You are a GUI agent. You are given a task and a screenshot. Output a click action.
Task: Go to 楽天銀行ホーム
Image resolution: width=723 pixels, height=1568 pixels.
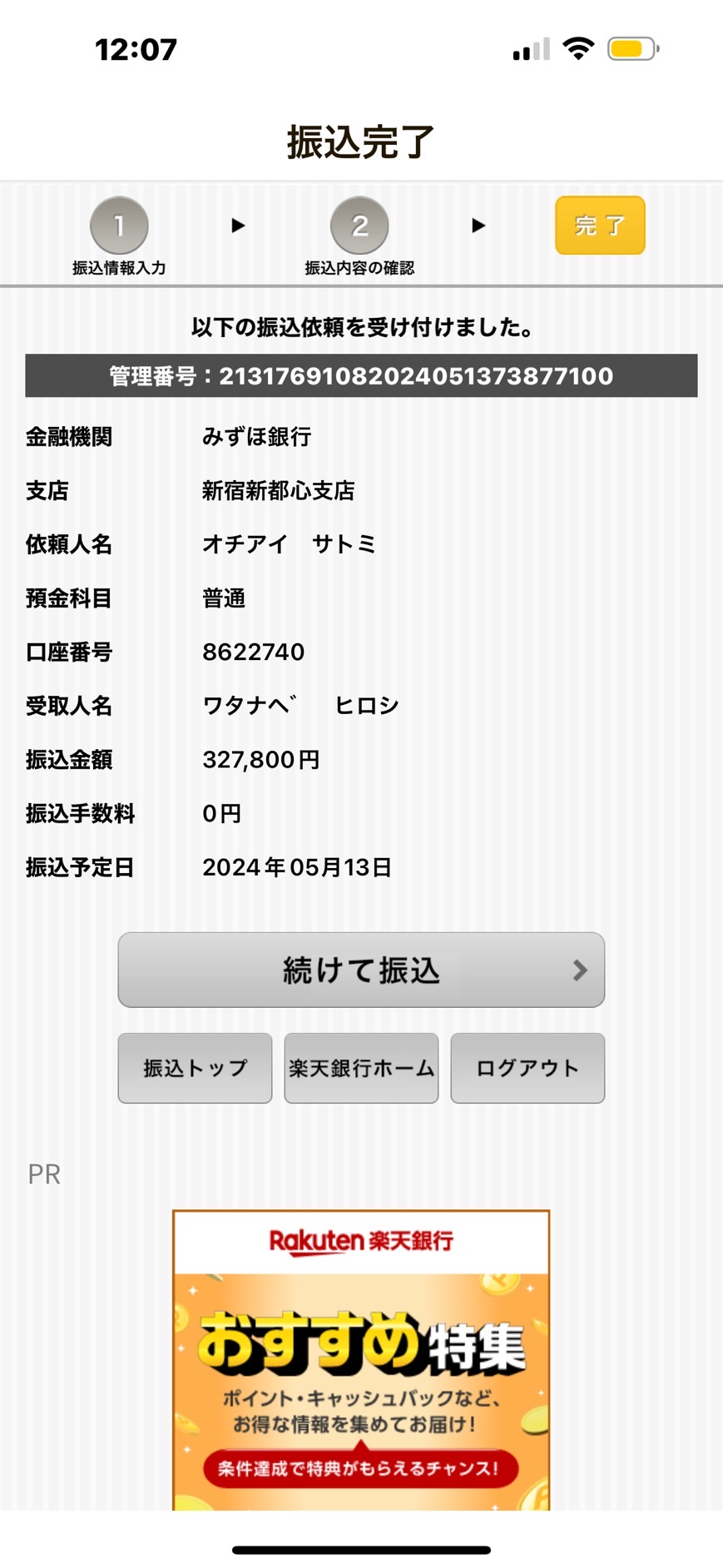tap(361, 1068)
